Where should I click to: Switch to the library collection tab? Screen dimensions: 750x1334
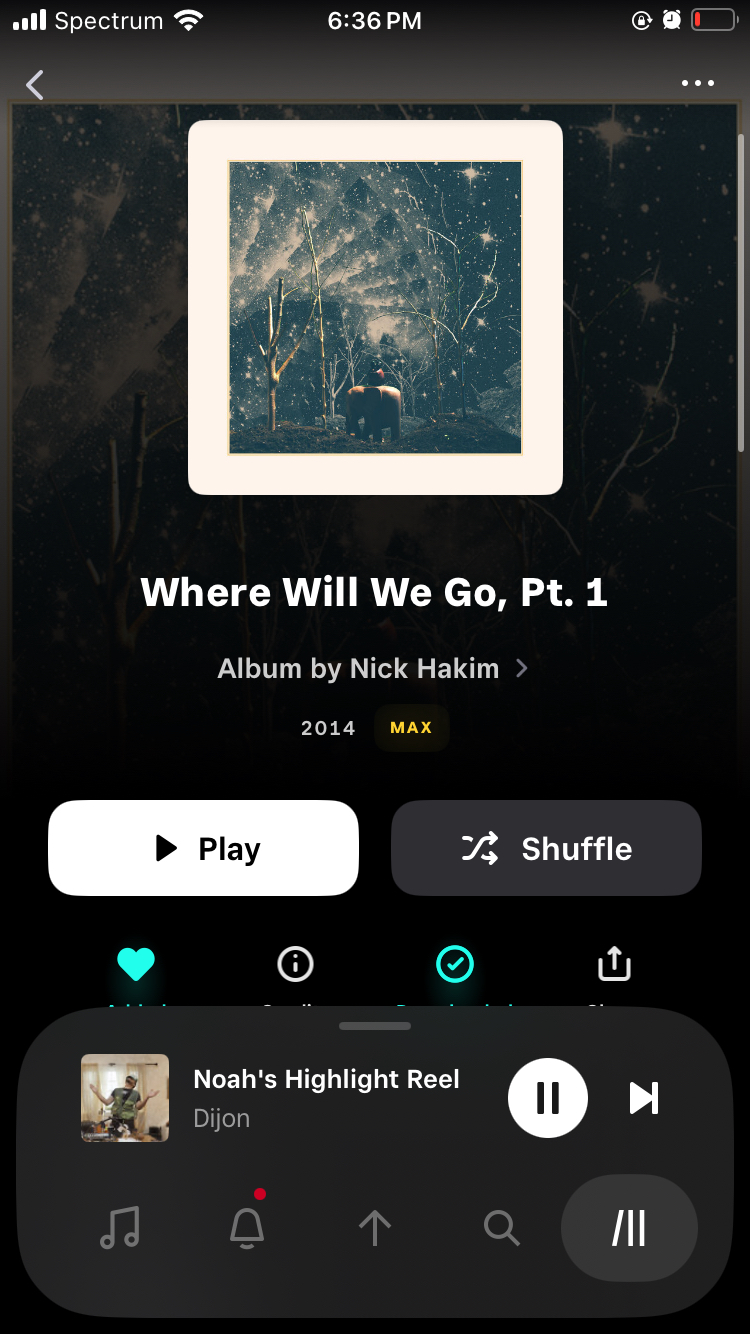629,1229
